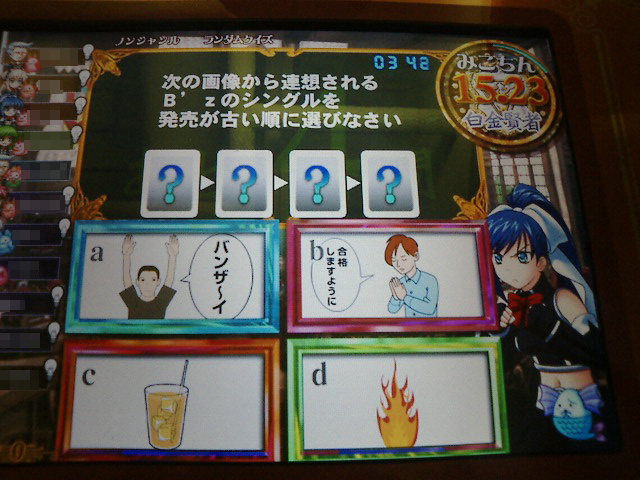Select answer card a with the Banzai man
640x480 pixels.
coord(173,277)
